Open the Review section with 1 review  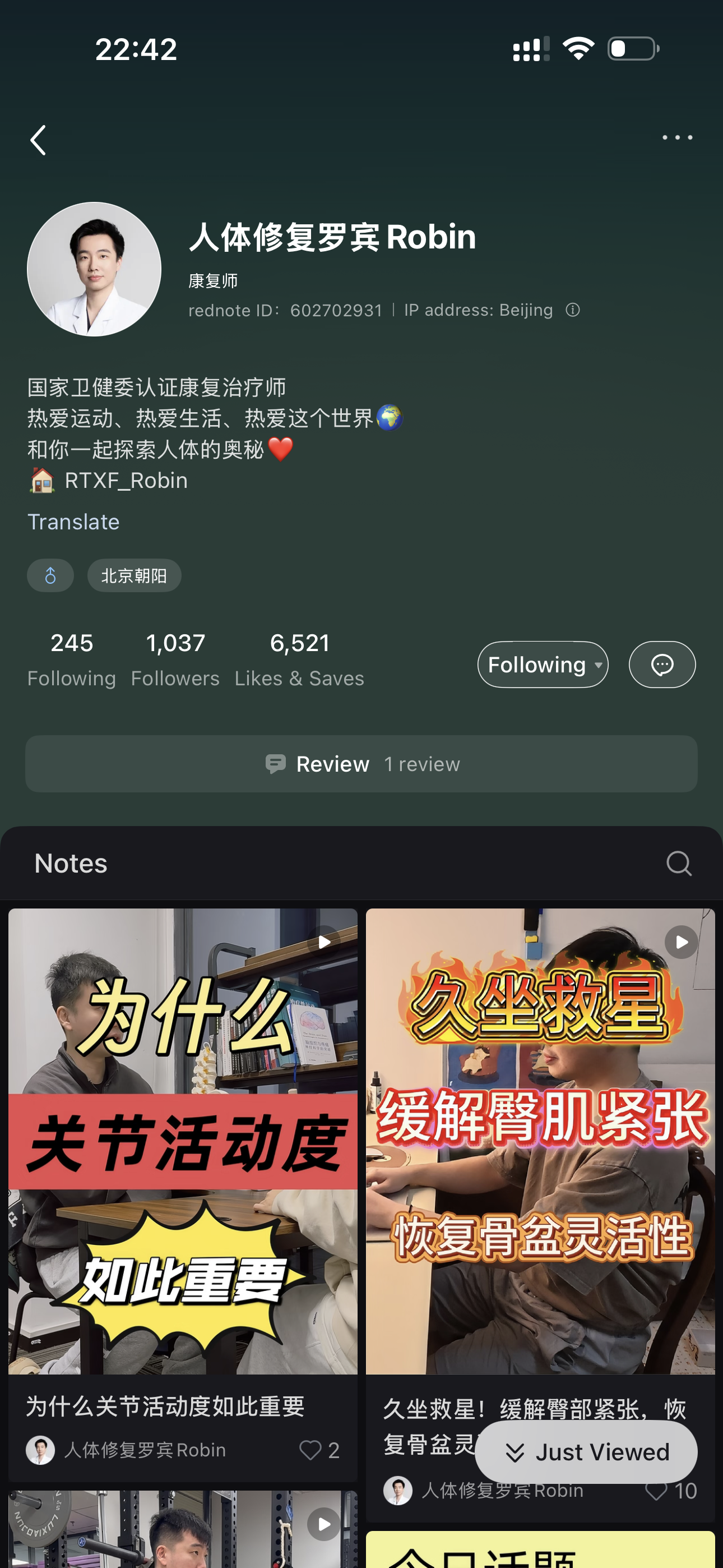tap(361, 763)
